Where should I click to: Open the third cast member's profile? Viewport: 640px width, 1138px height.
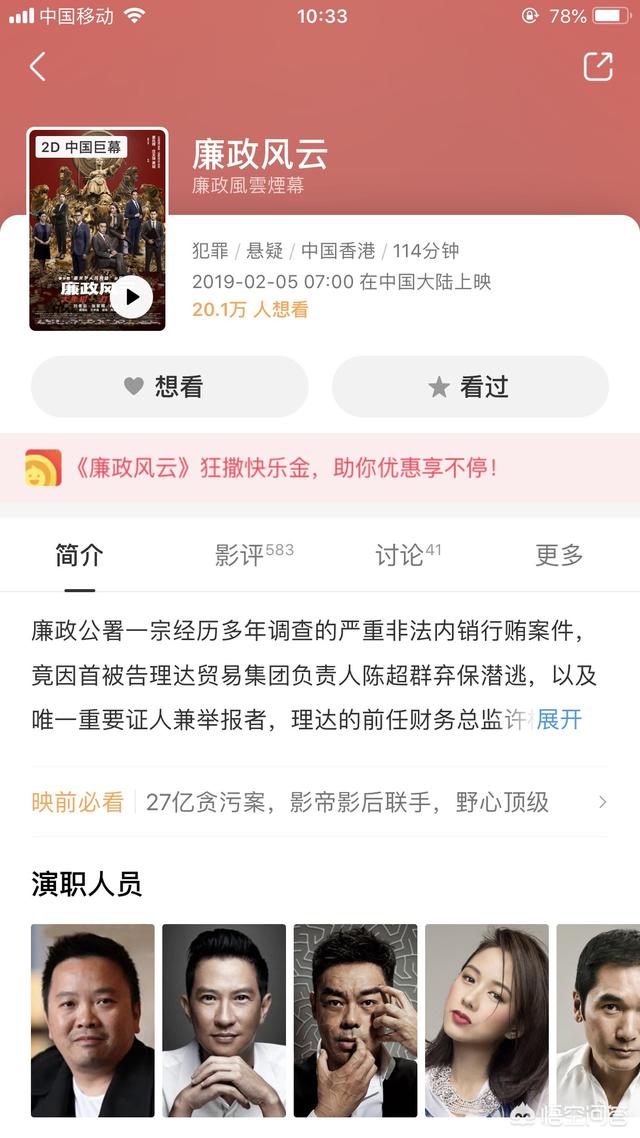(x=355, y=1020)
